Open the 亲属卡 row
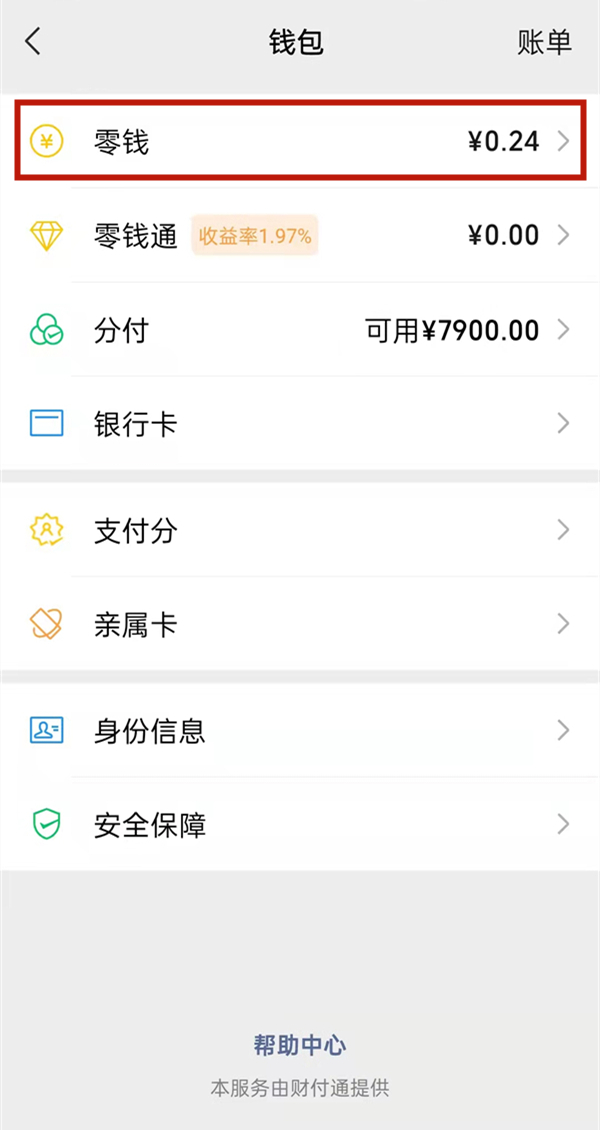 tap(300, 625)
